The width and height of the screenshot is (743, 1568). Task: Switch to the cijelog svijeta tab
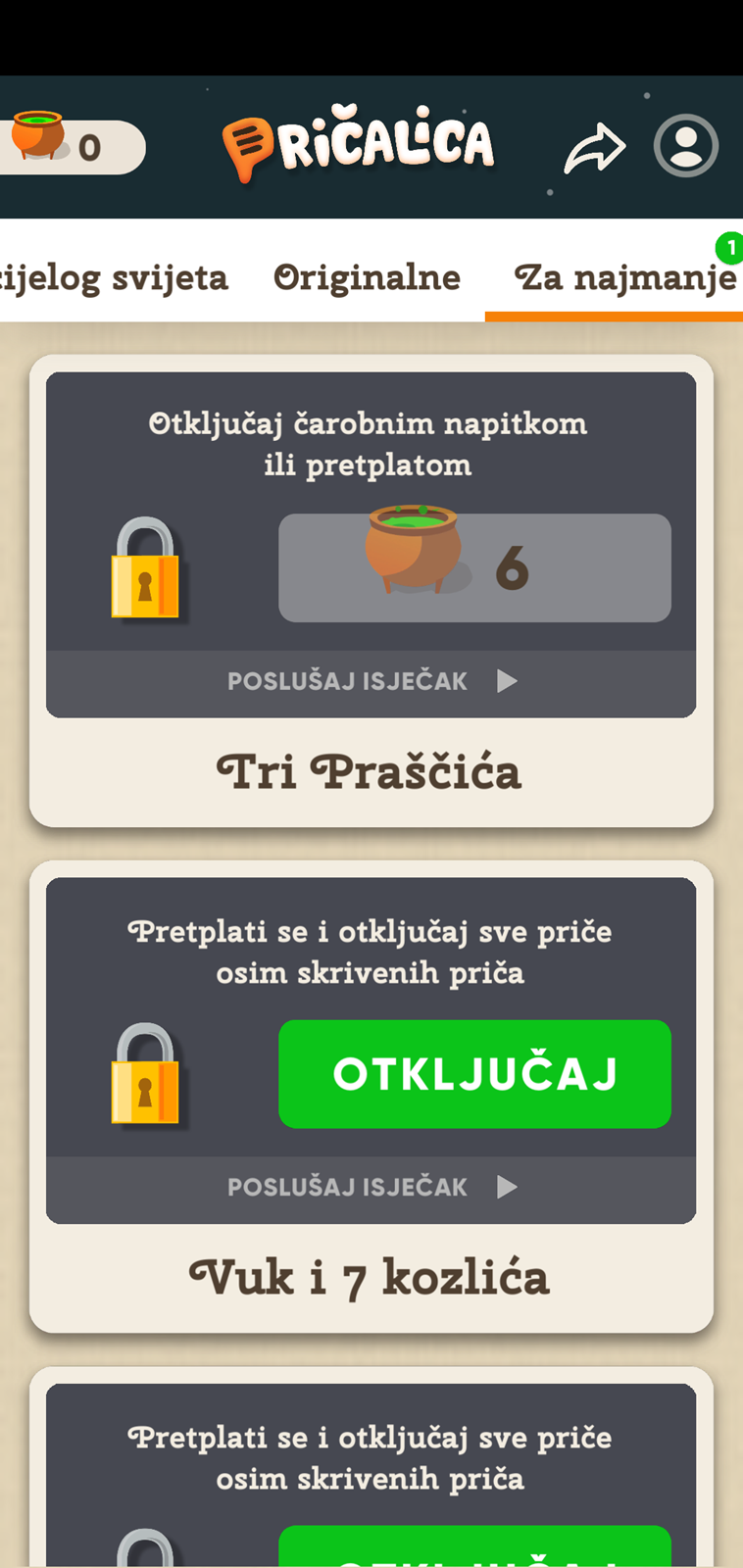click(114, 277)
